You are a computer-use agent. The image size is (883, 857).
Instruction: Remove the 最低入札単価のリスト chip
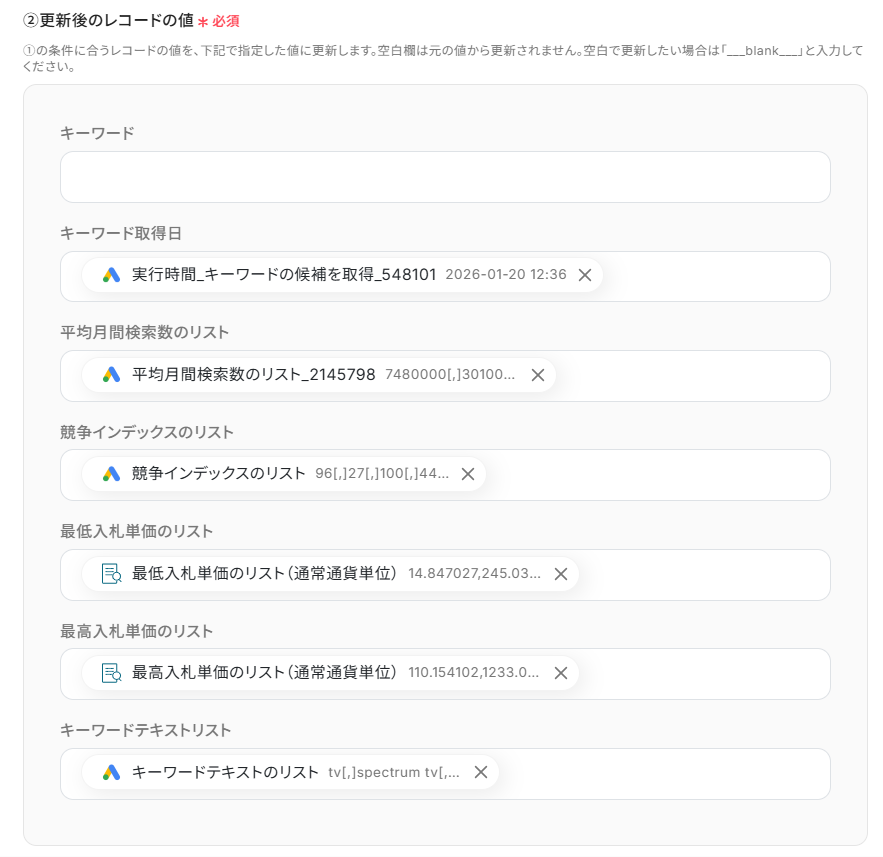(x=561, y=574)
